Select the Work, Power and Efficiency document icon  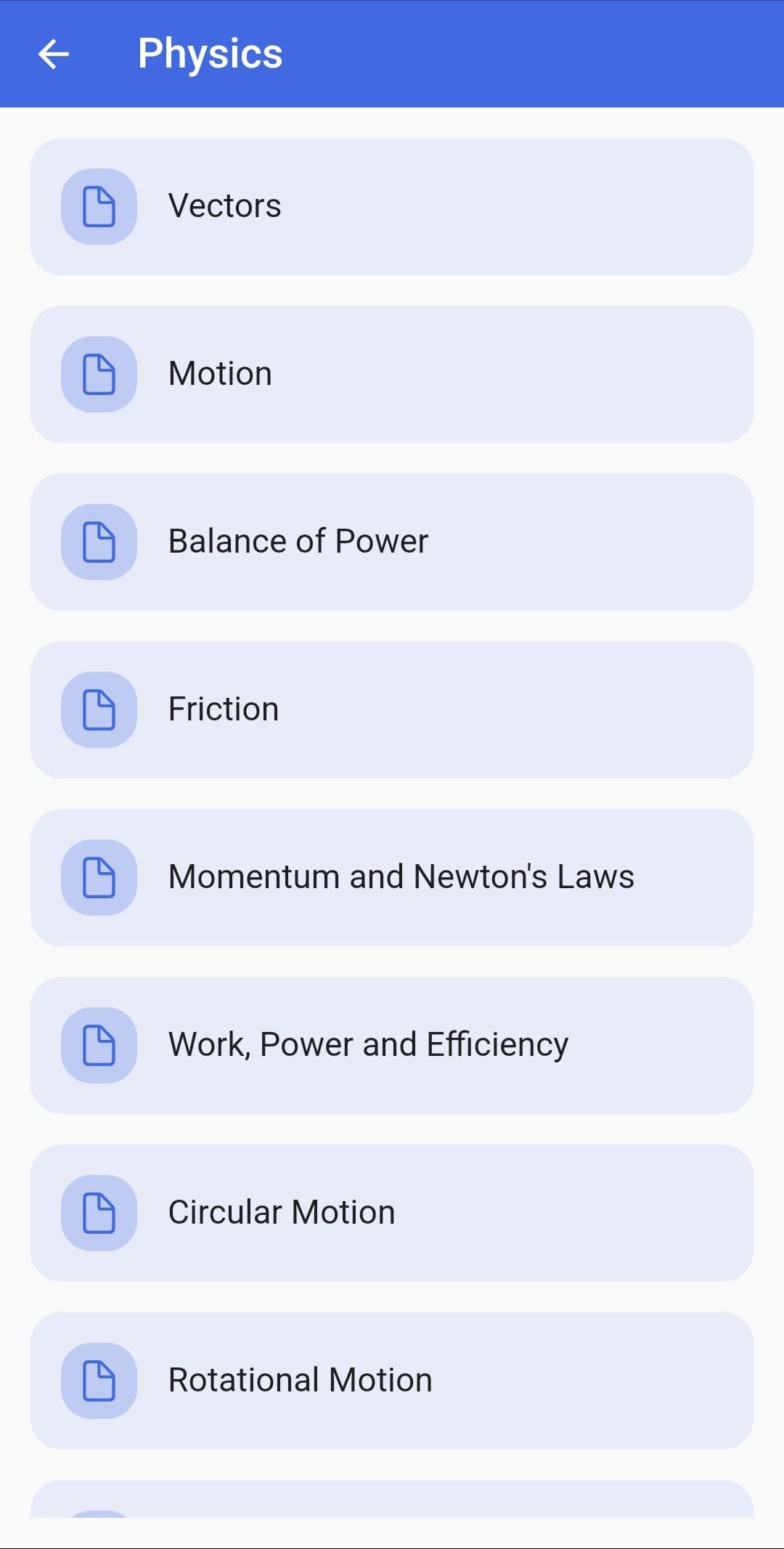(x=99, y=1046)
